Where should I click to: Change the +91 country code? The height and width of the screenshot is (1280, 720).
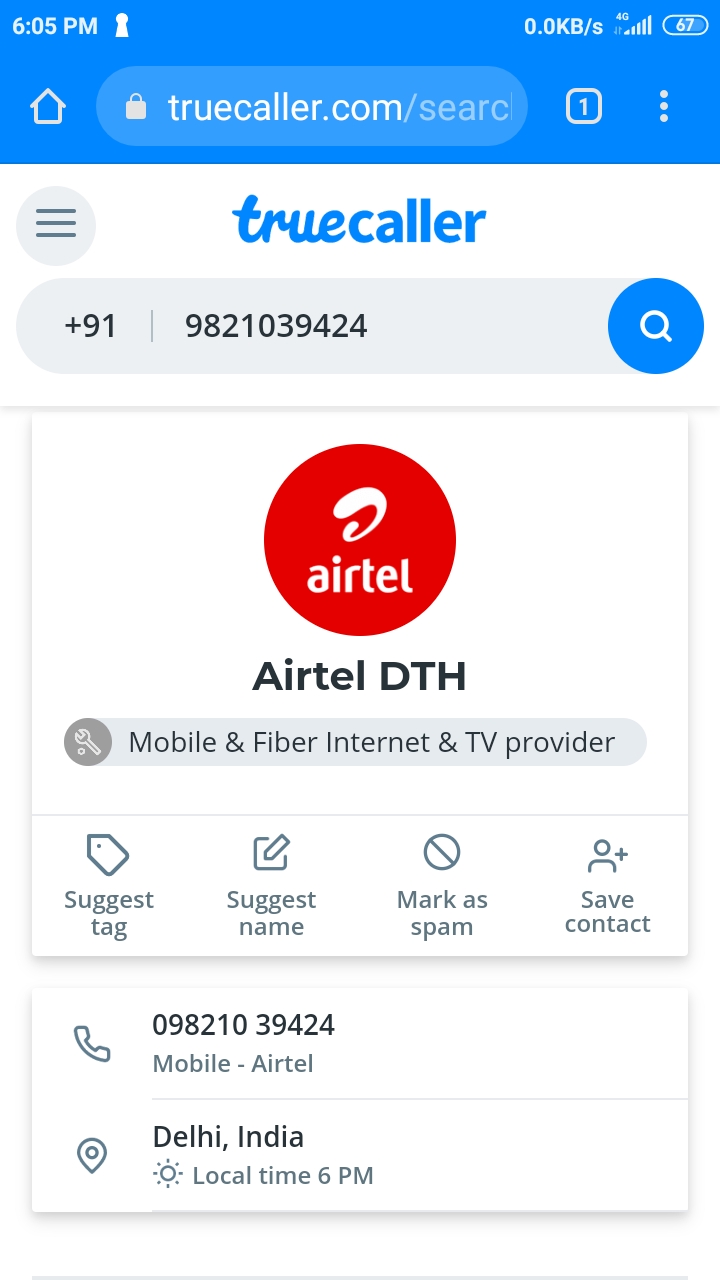pyautogui.click(x=91, y=326)
